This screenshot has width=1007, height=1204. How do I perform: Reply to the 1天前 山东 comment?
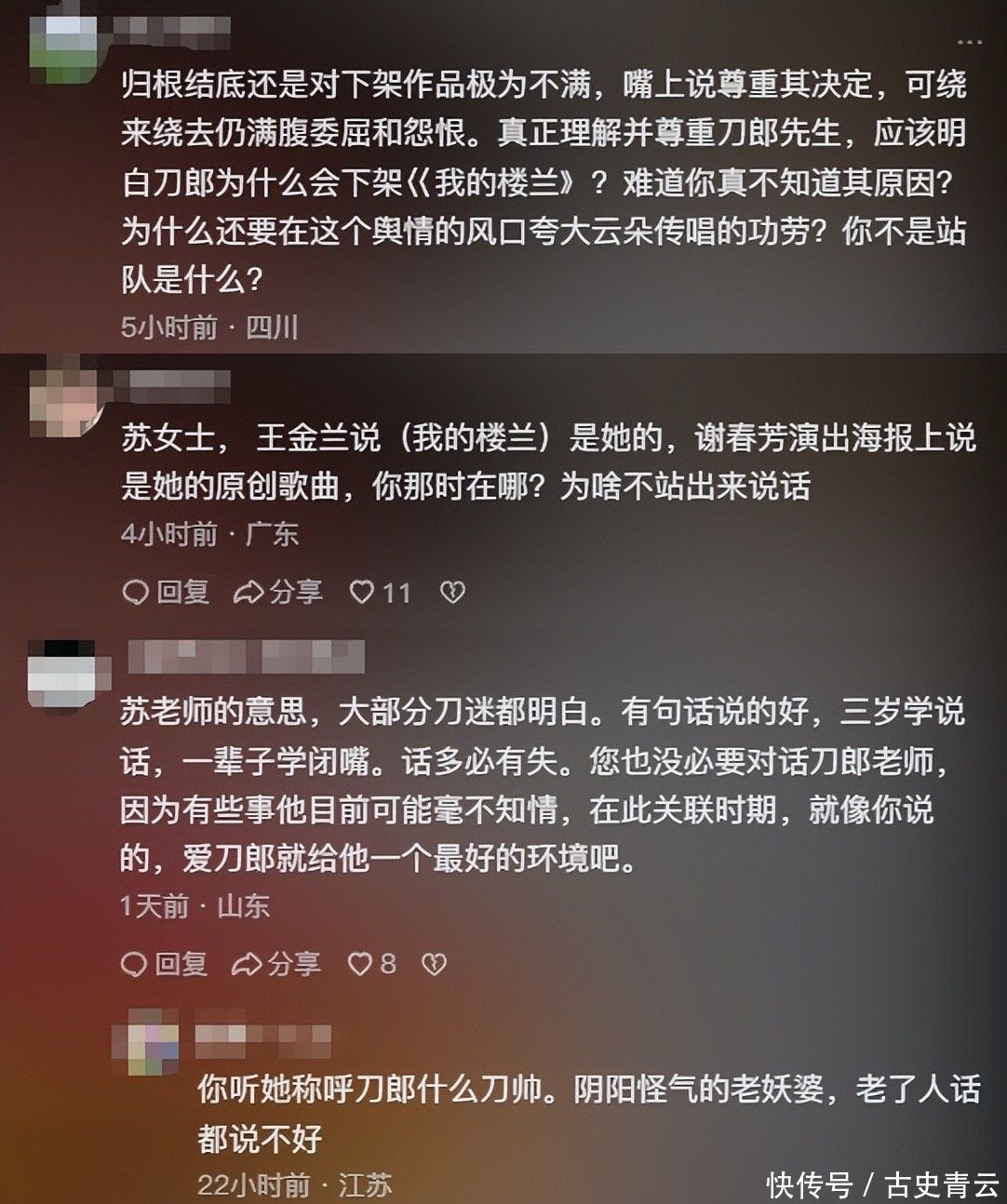(164, 964)
